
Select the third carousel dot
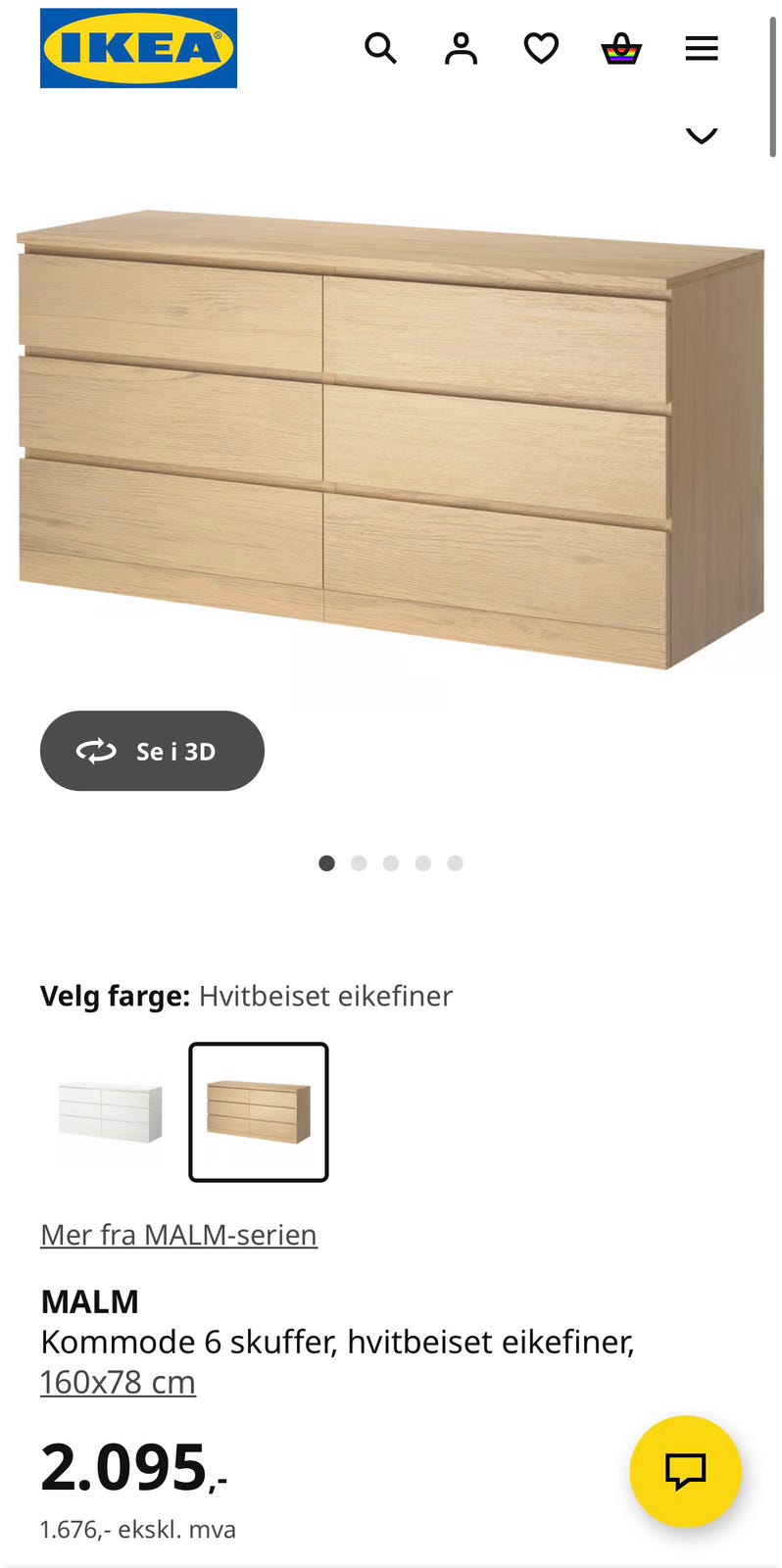coord(391,863)
